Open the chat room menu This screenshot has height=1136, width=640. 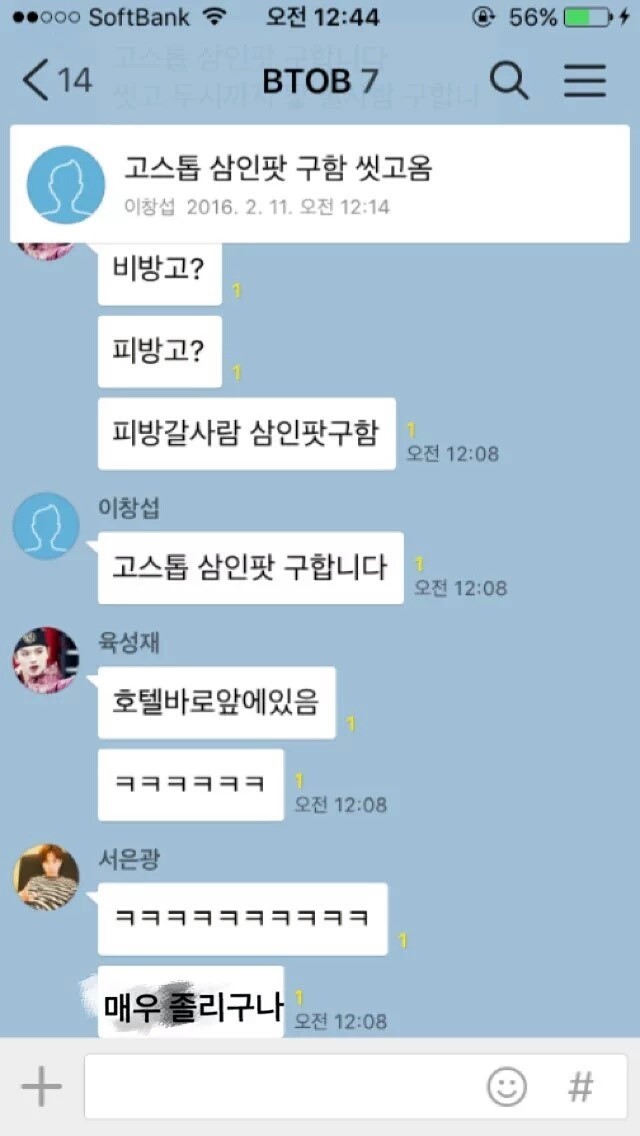pos(585,80)
